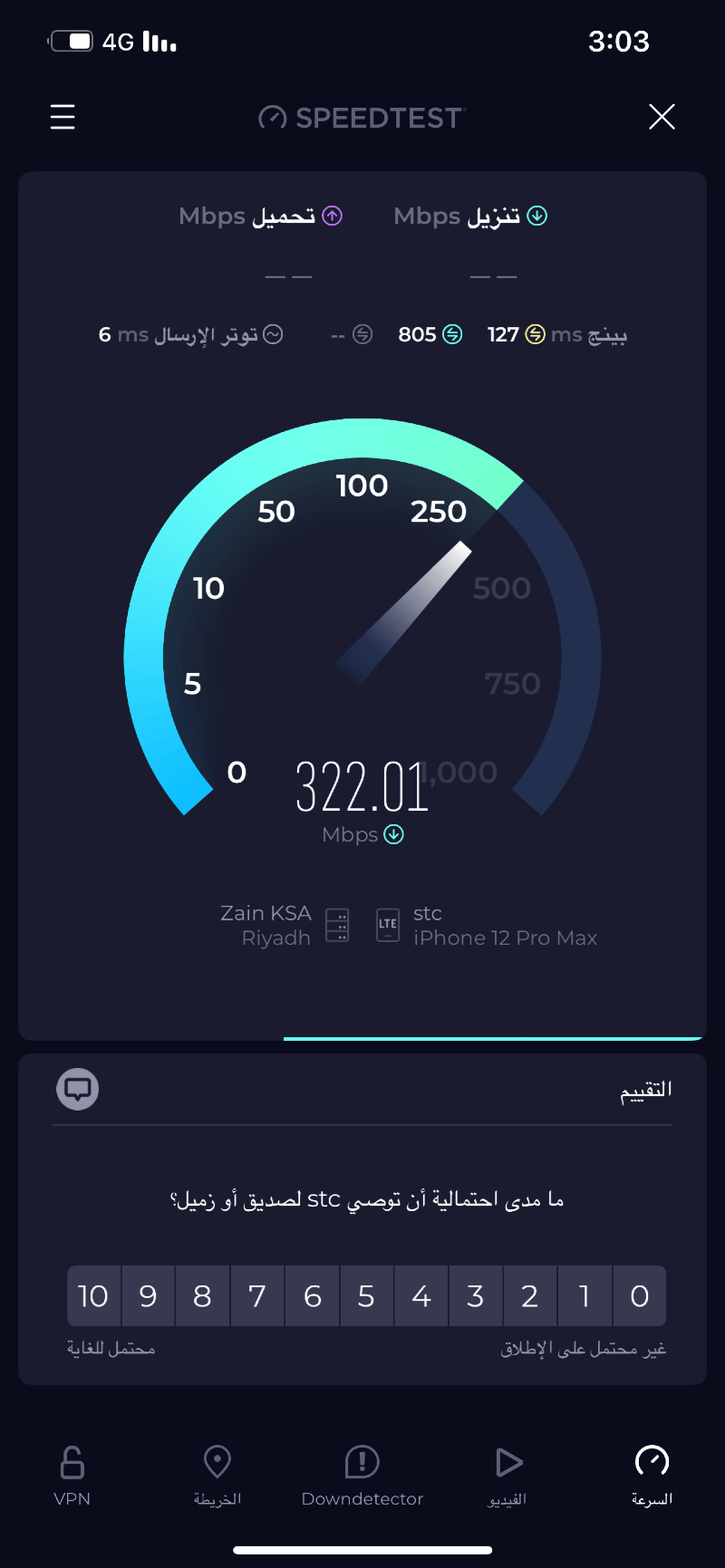Choose rating 2 for stc
Screen dimensions: 725x1568
pyautogui.click(x=530, y=1296)
